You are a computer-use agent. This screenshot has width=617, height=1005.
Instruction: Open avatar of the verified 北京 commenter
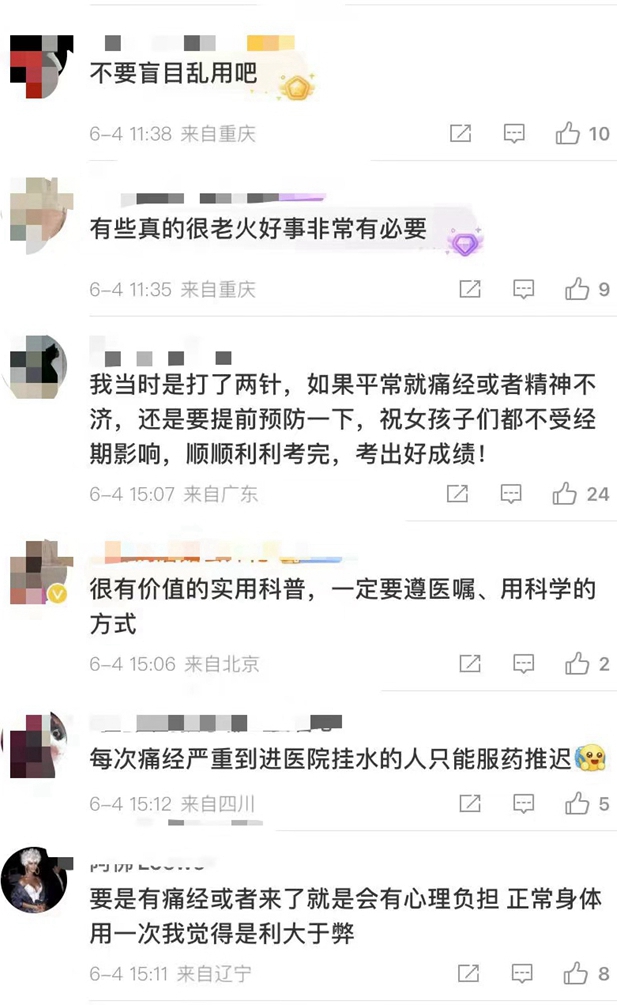pos(38,573)
